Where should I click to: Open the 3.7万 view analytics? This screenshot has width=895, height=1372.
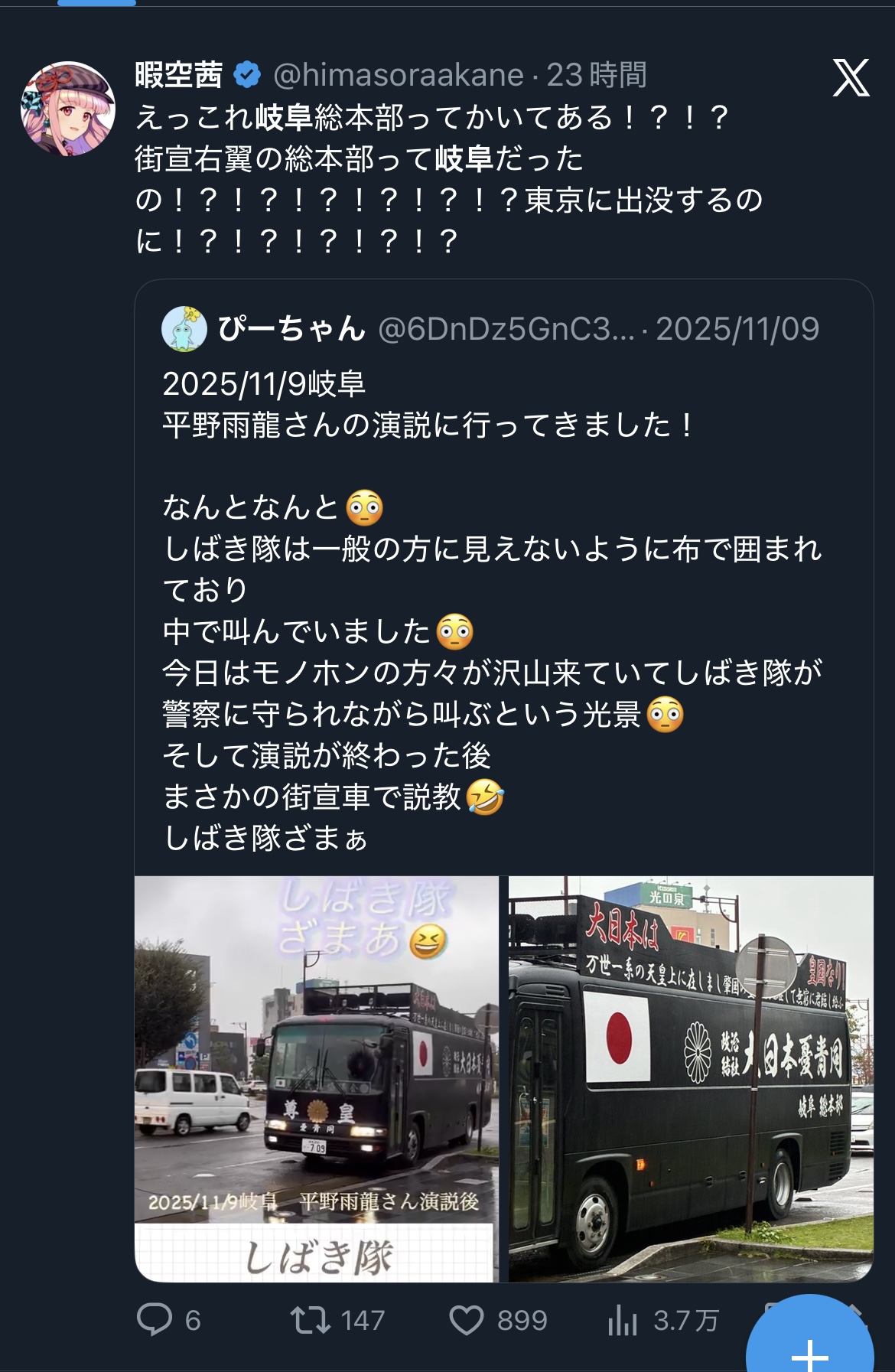(x=662, y=1320)
